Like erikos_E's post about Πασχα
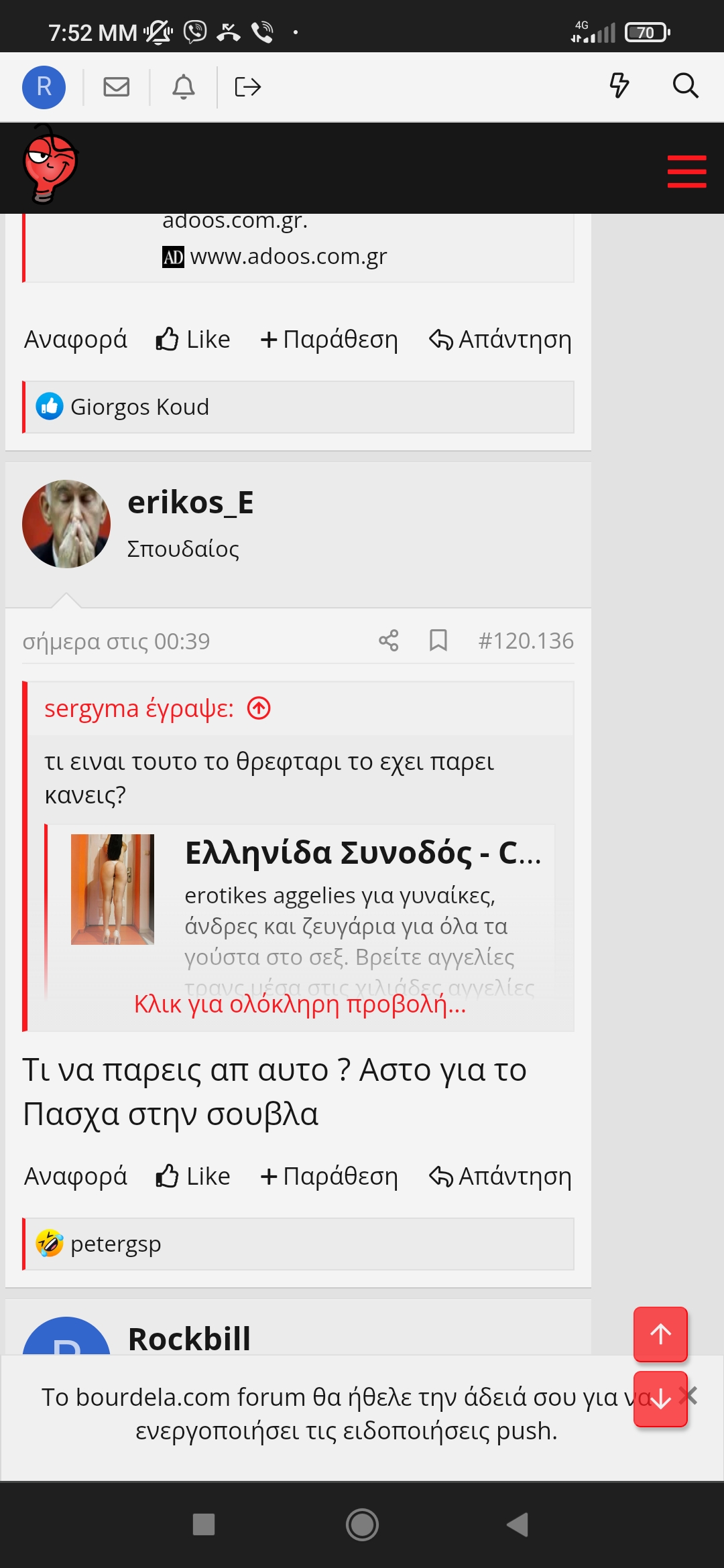This screenshot has height=1568, width=724. 193,1176
